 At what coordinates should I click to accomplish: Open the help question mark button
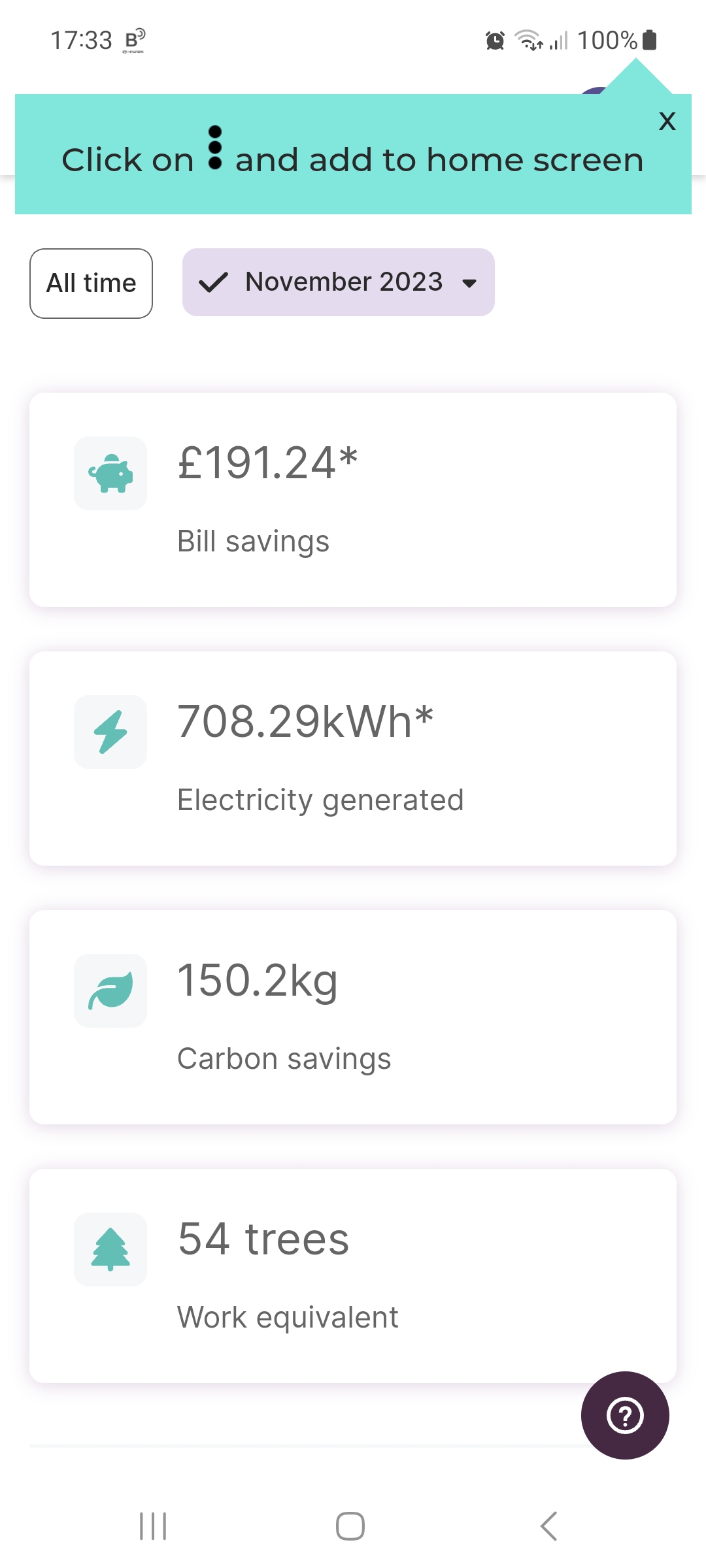click(625, 1415)
